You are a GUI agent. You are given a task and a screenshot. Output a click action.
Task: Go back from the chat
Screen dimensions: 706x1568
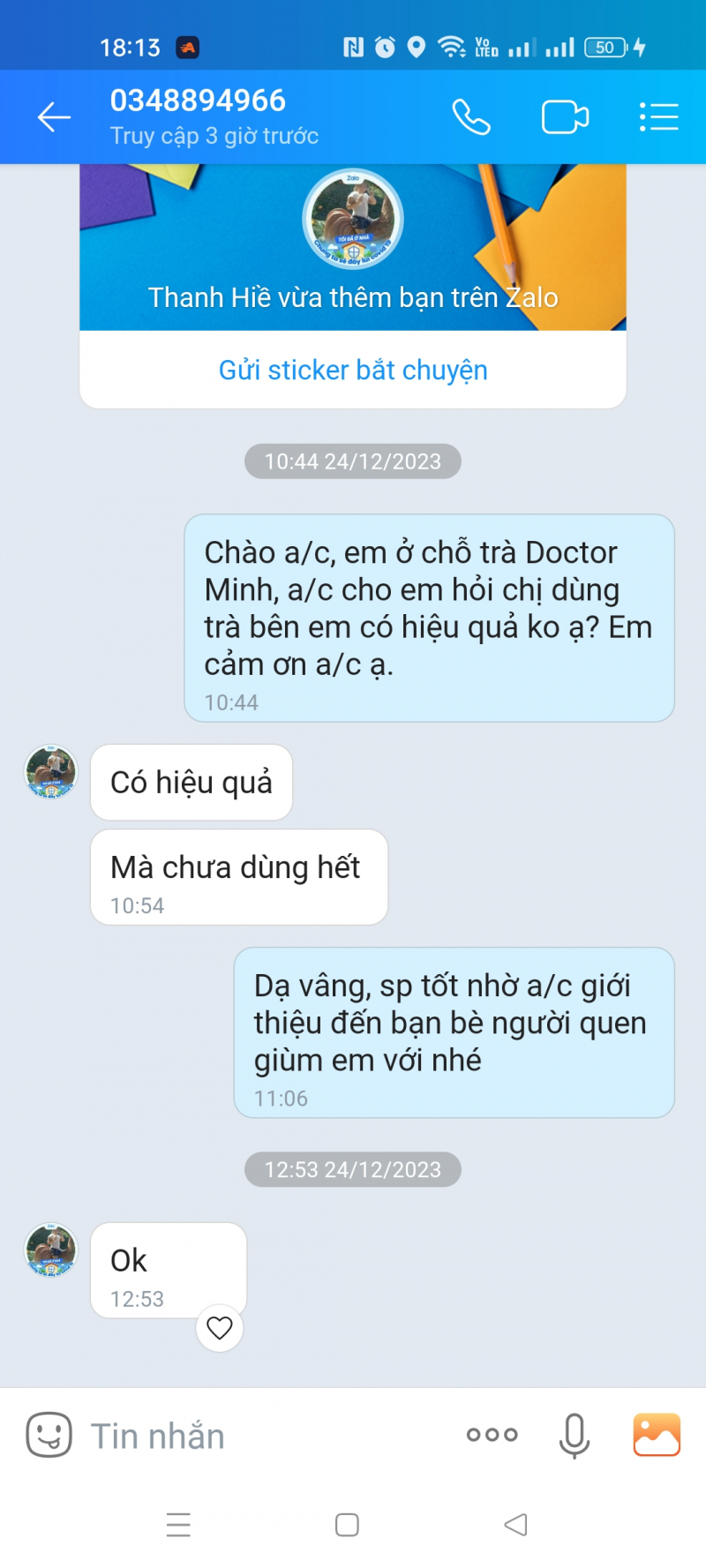[x=54, y=116]
